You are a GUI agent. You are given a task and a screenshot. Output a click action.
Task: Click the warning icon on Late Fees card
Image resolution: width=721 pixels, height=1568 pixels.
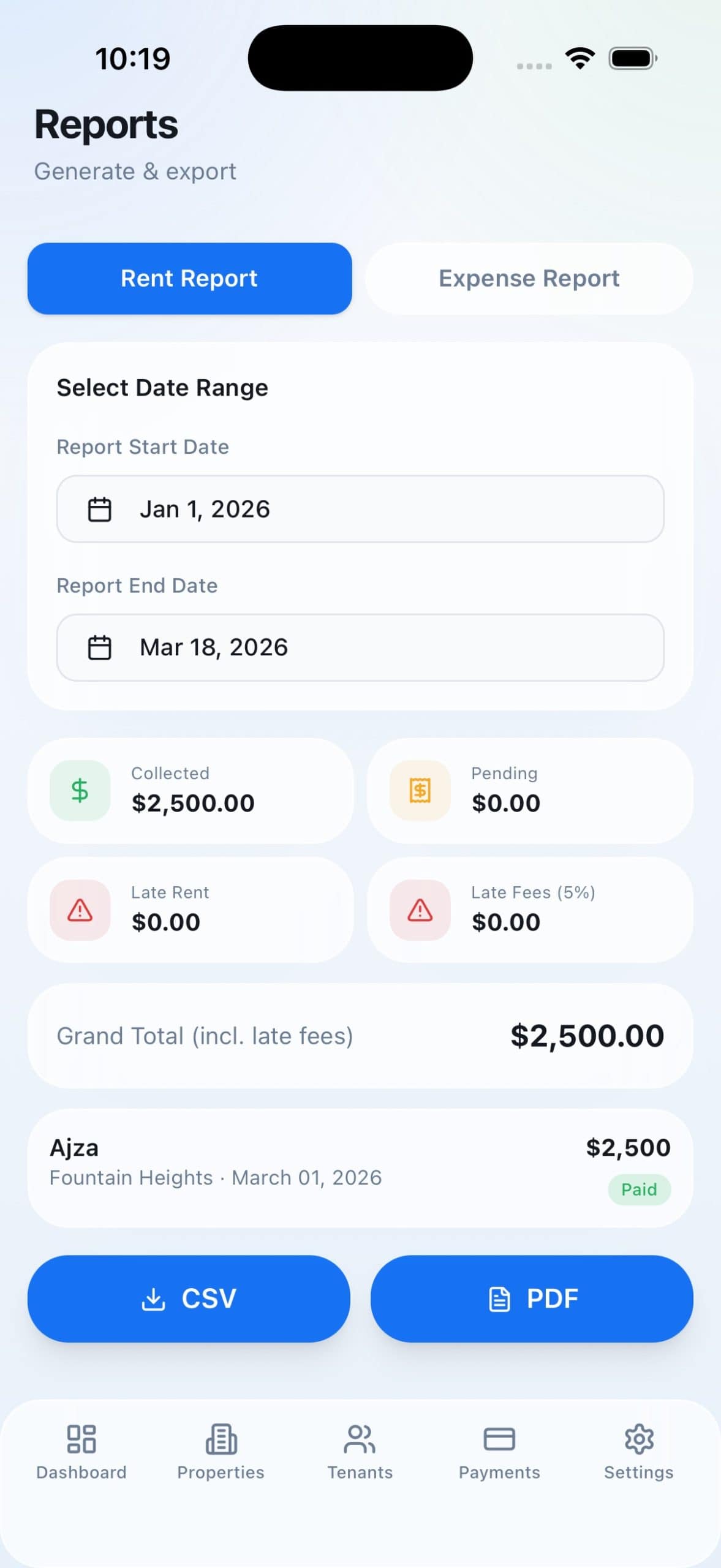tap(418, 910)
